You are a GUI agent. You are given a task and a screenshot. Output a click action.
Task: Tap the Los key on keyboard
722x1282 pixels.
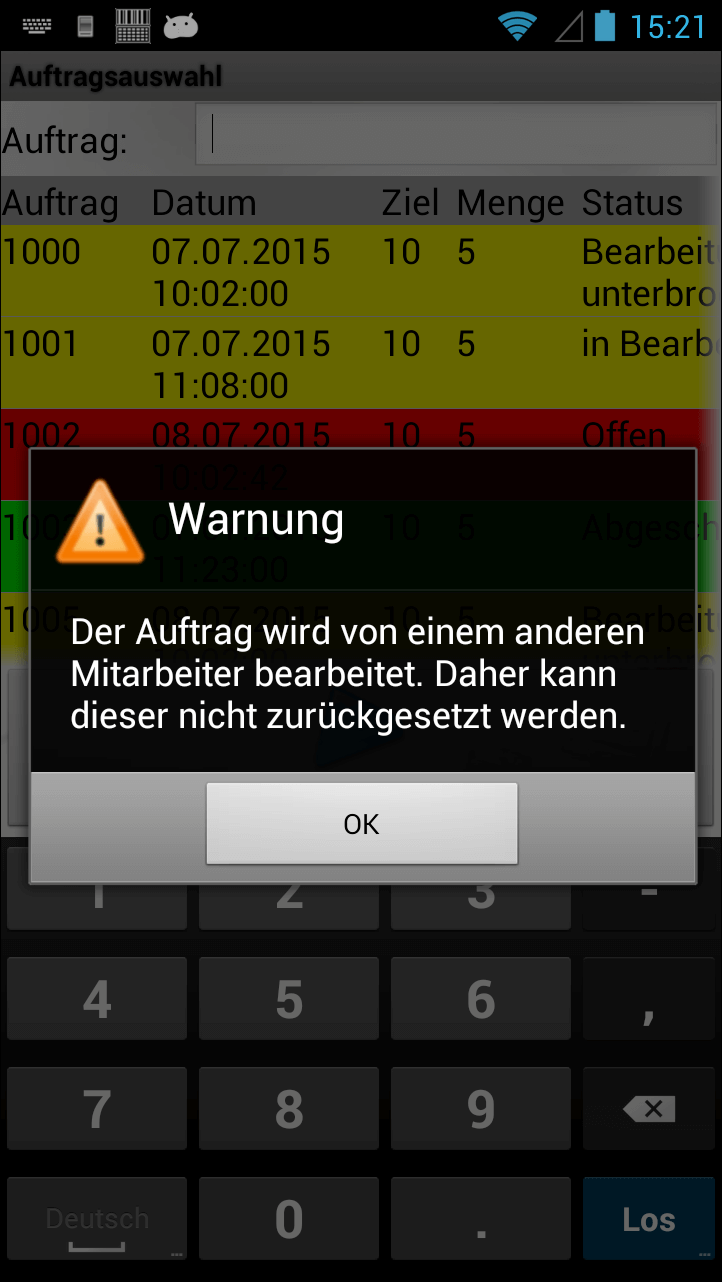tap(649, 1218)
